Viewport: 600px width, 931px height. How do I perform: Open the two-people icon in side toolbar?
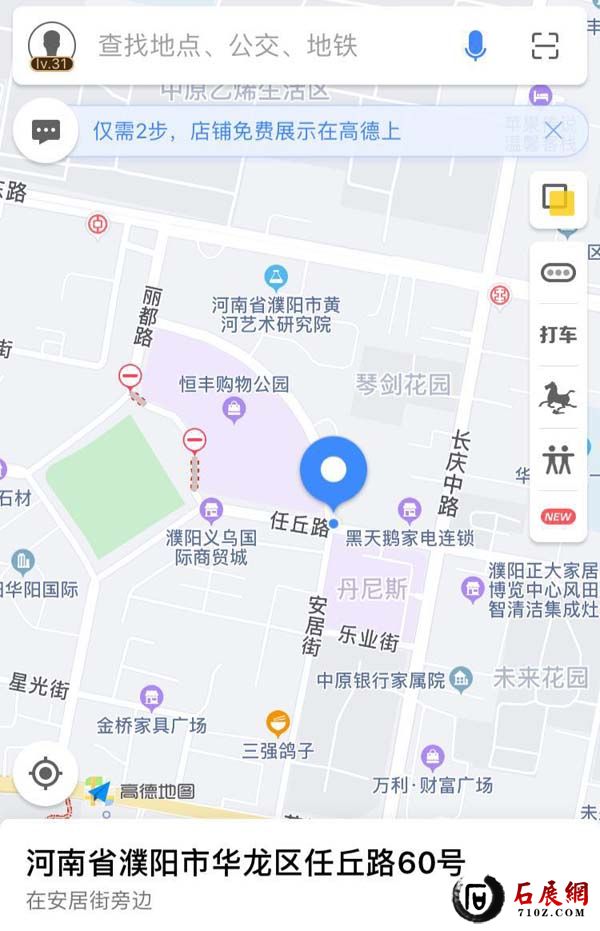tap(558, 459)
